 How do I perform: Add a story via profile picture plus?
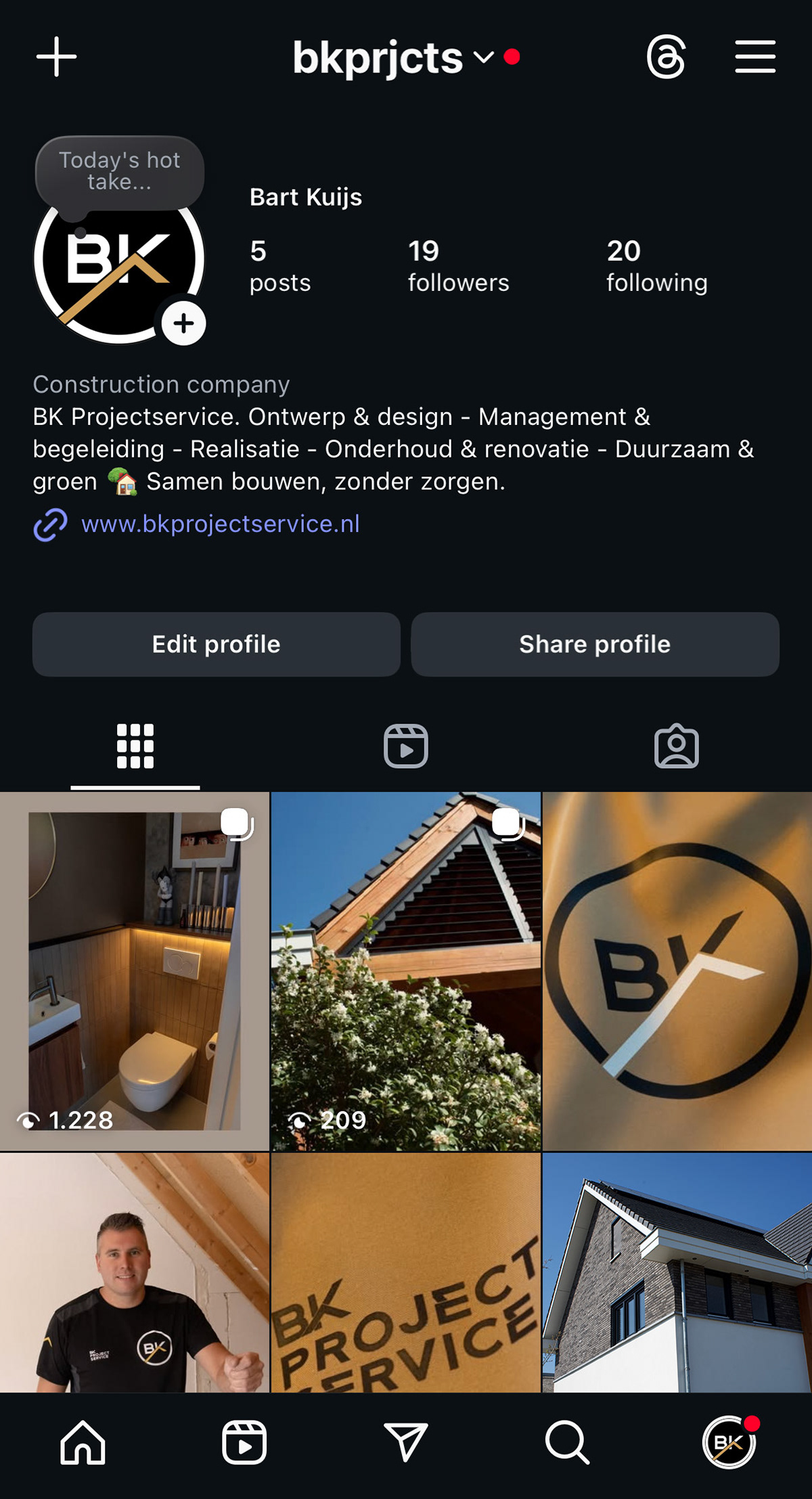click(183, 323)
